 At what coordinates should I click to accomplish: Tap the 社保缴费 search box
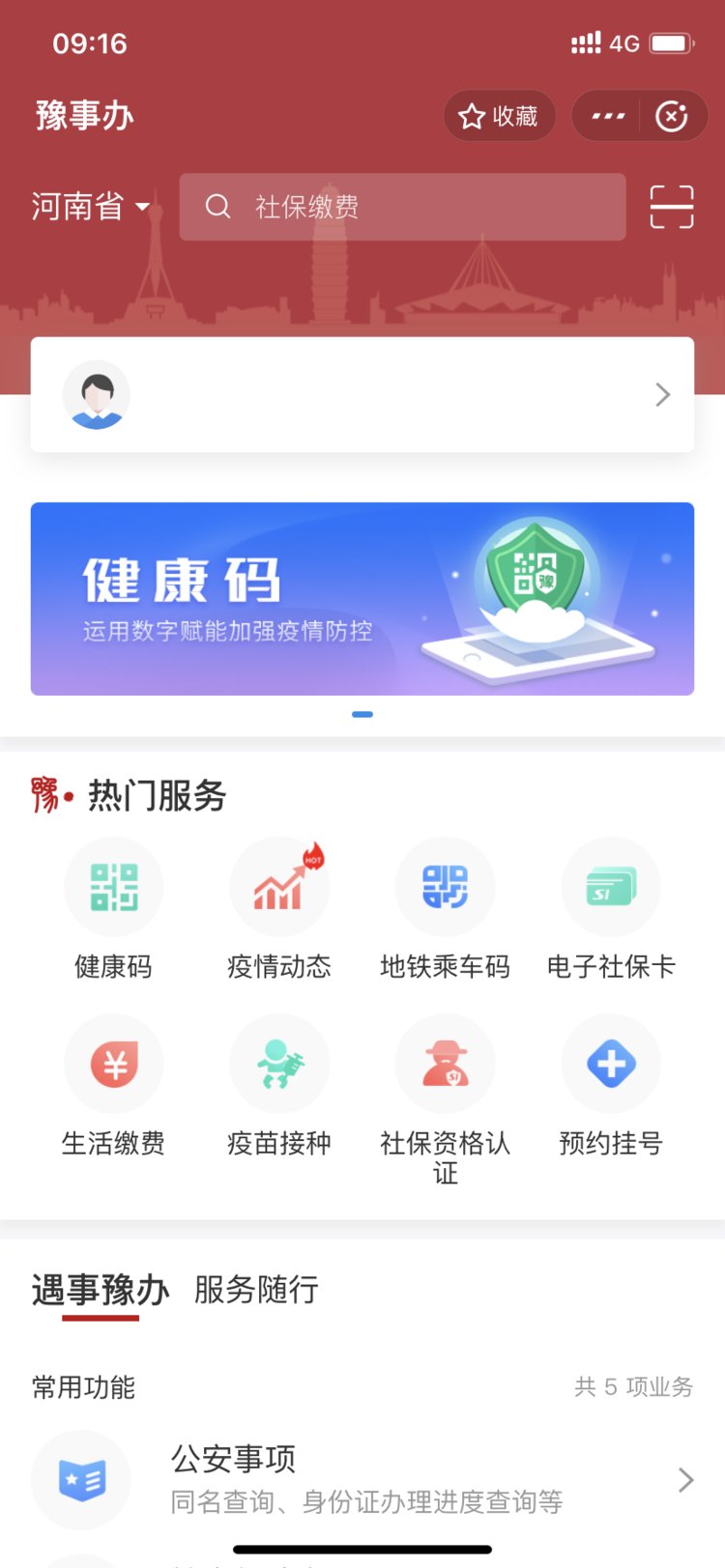tap(402, 207)
